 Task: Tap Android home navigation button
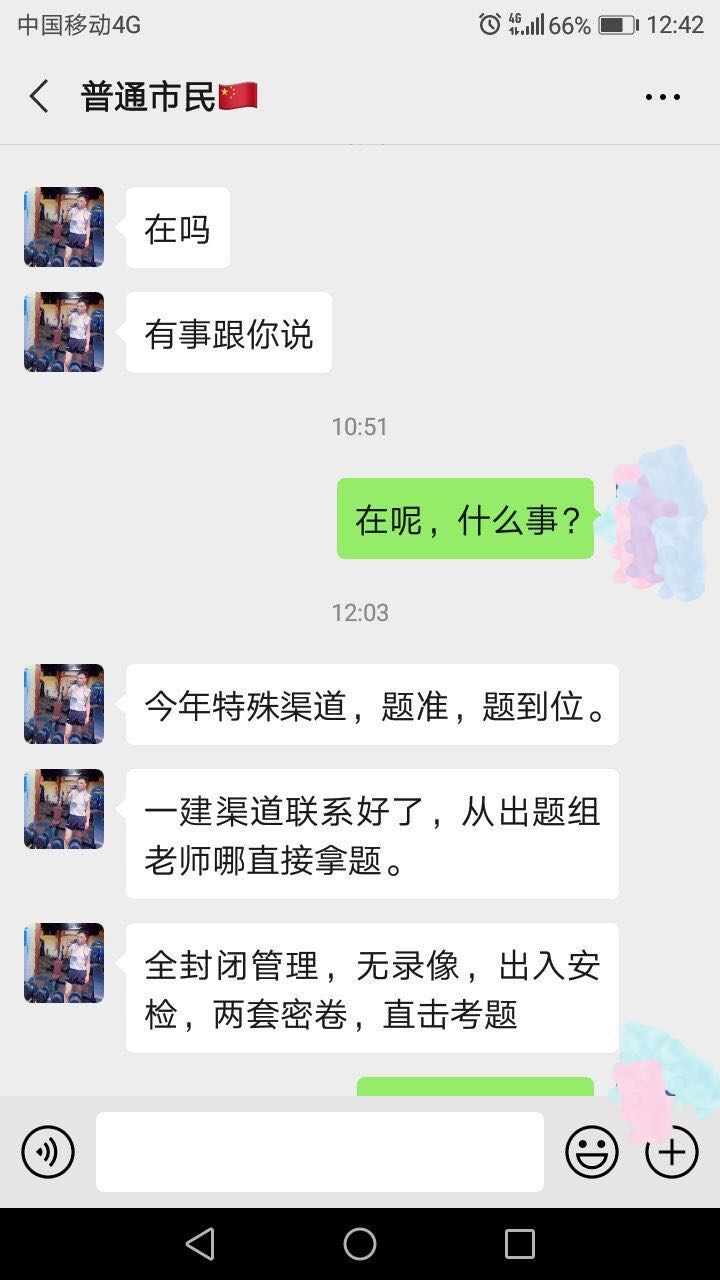pyautogui.click(x=360, y=1244)
